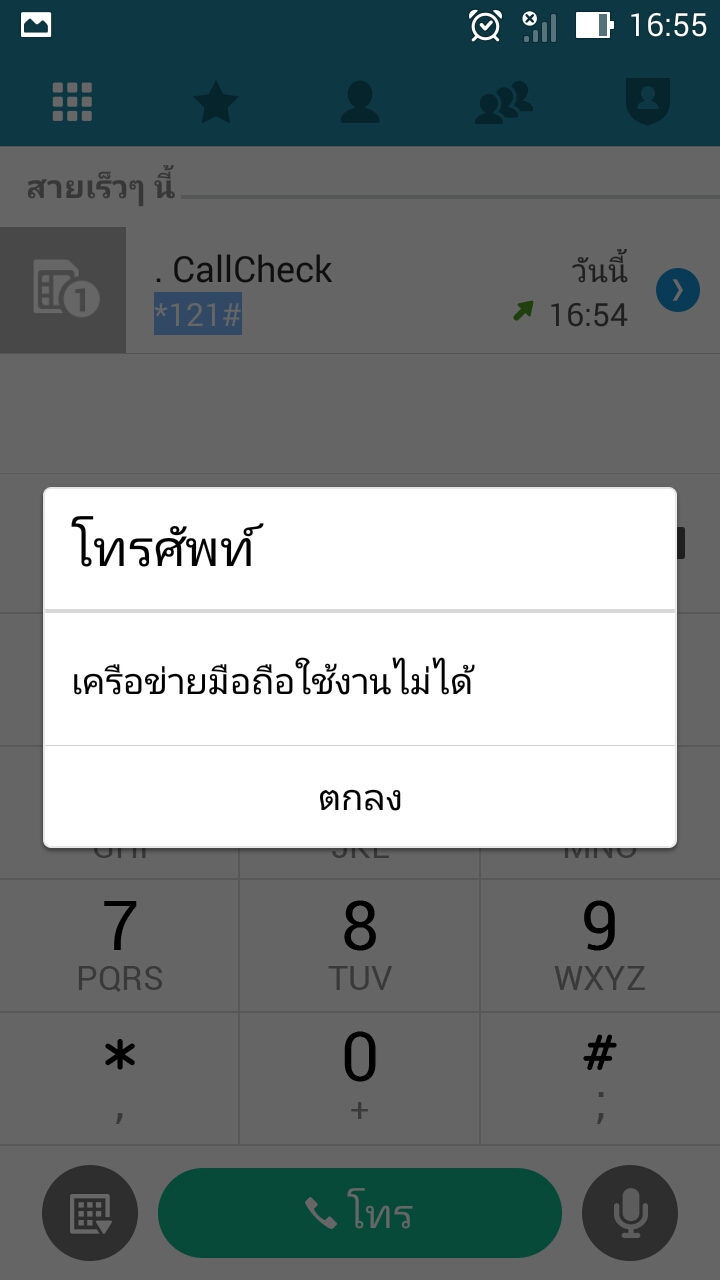The height and width of the screenshot is (1280, 720).
Task: Hide the dialpad keypad
Action: (x=90, y=1213)
